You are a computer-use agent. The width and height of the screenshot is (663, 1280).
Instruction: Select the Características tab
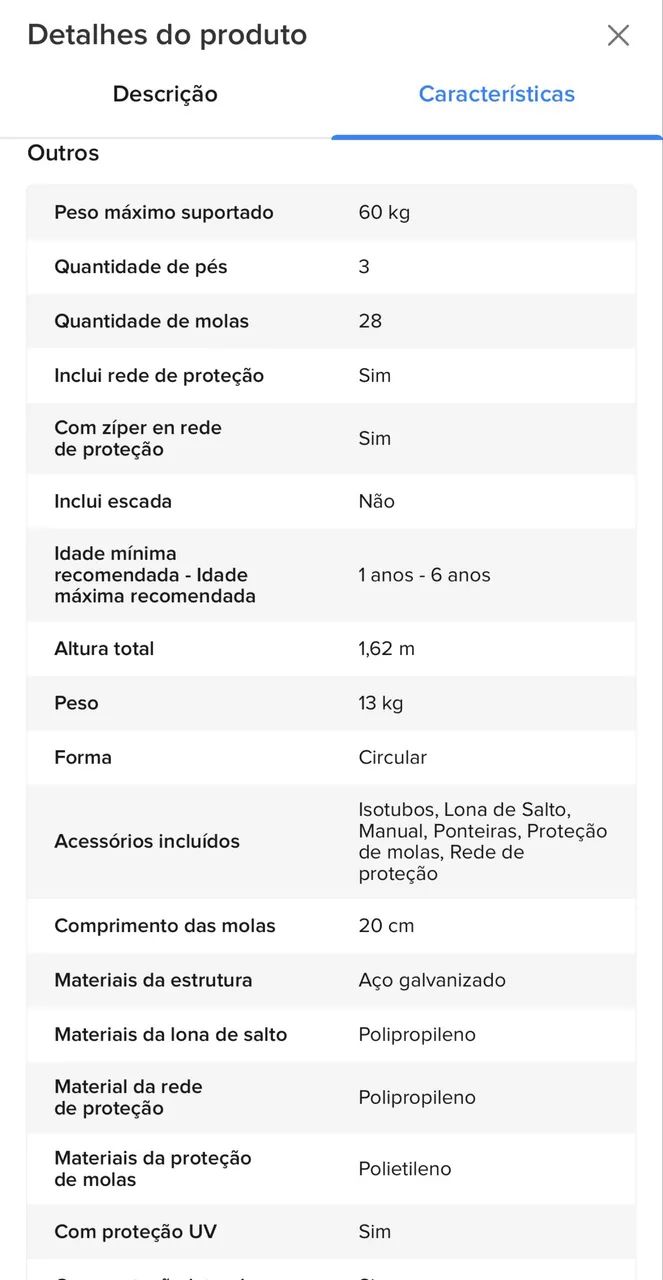(x=497, y=94)
